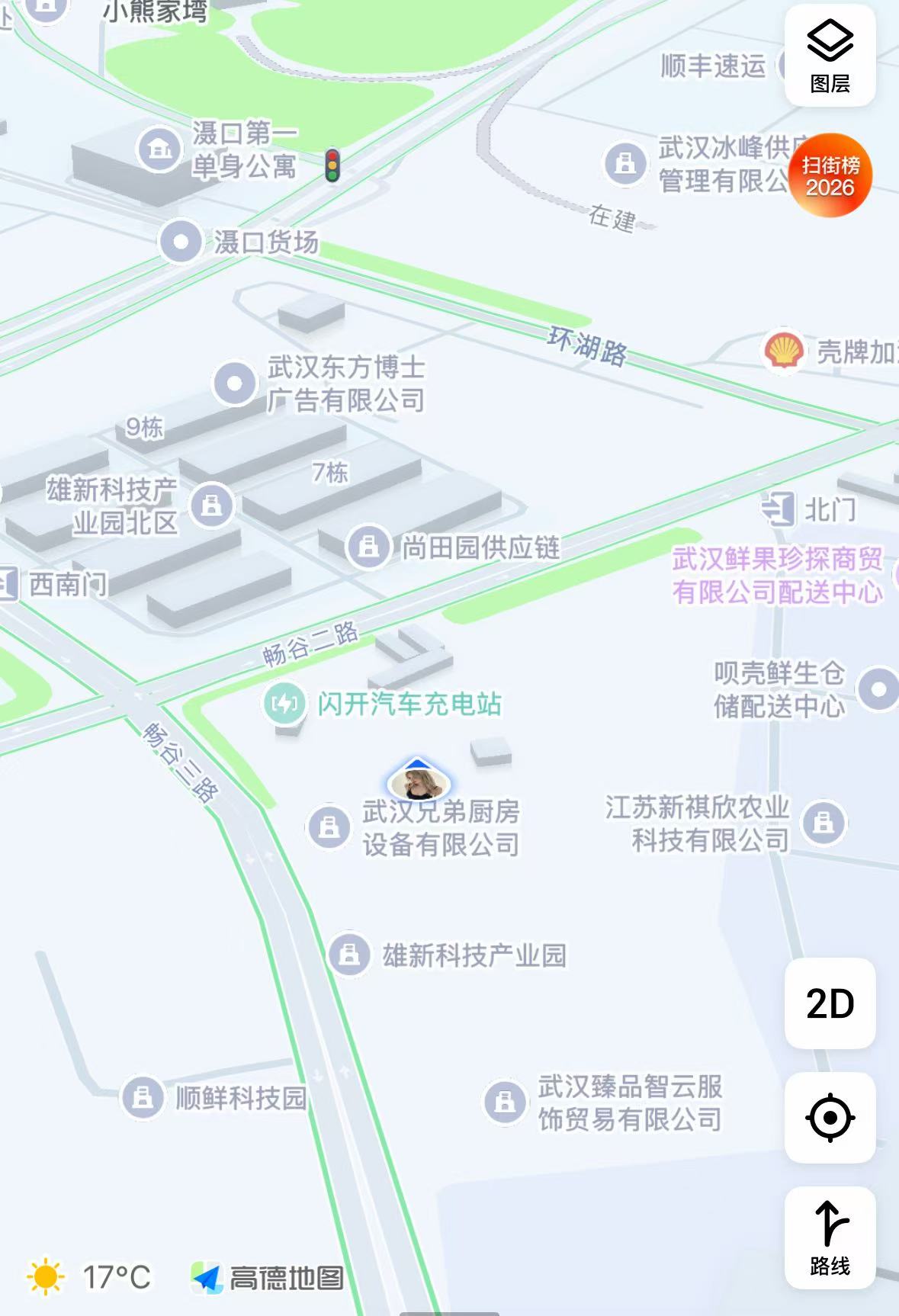The image size is (899, 1316).
Task: Open the 路线 route planning panel
Action: [830, 1231]
